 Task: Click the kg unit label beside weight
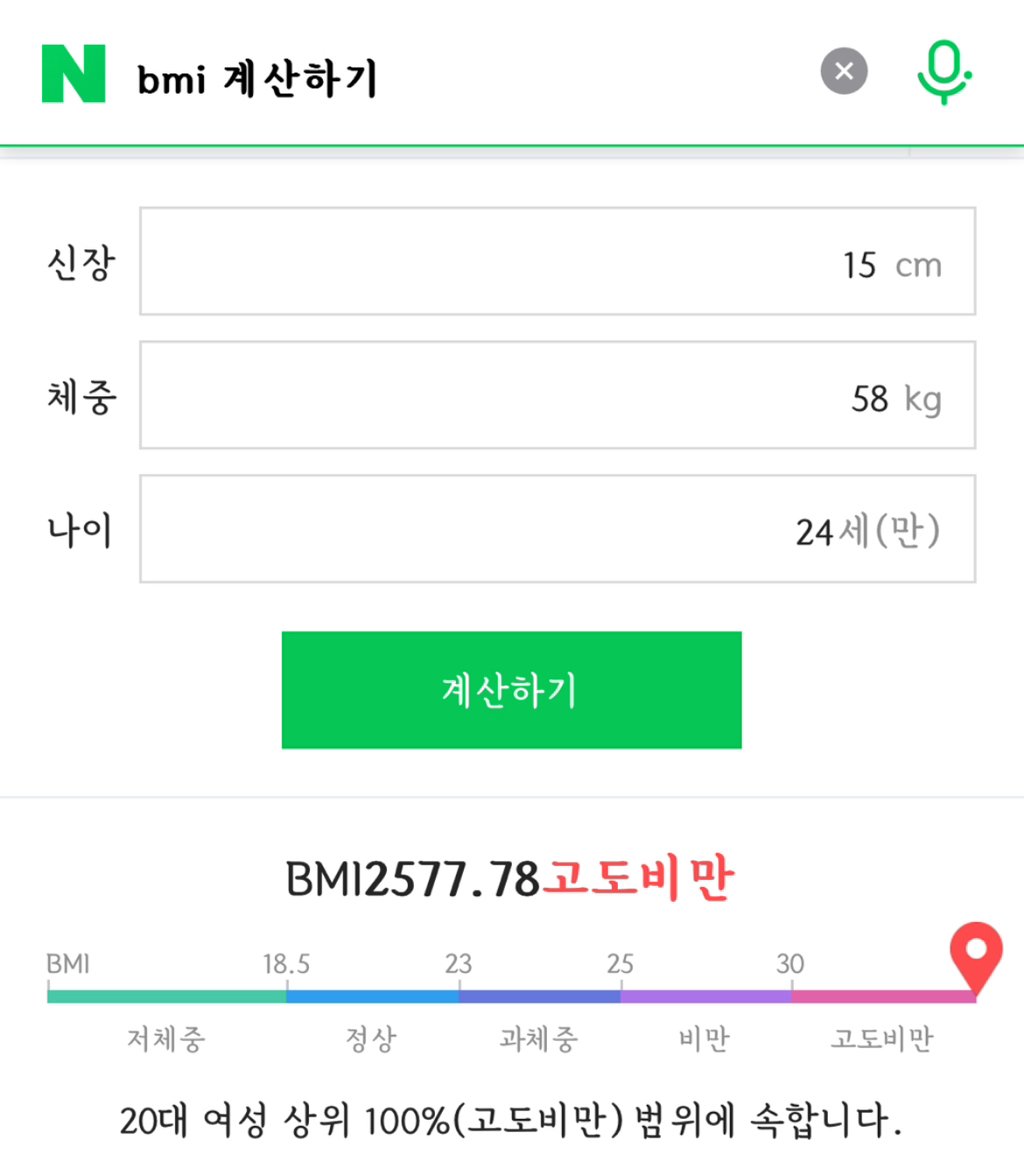tap(922, 399)
